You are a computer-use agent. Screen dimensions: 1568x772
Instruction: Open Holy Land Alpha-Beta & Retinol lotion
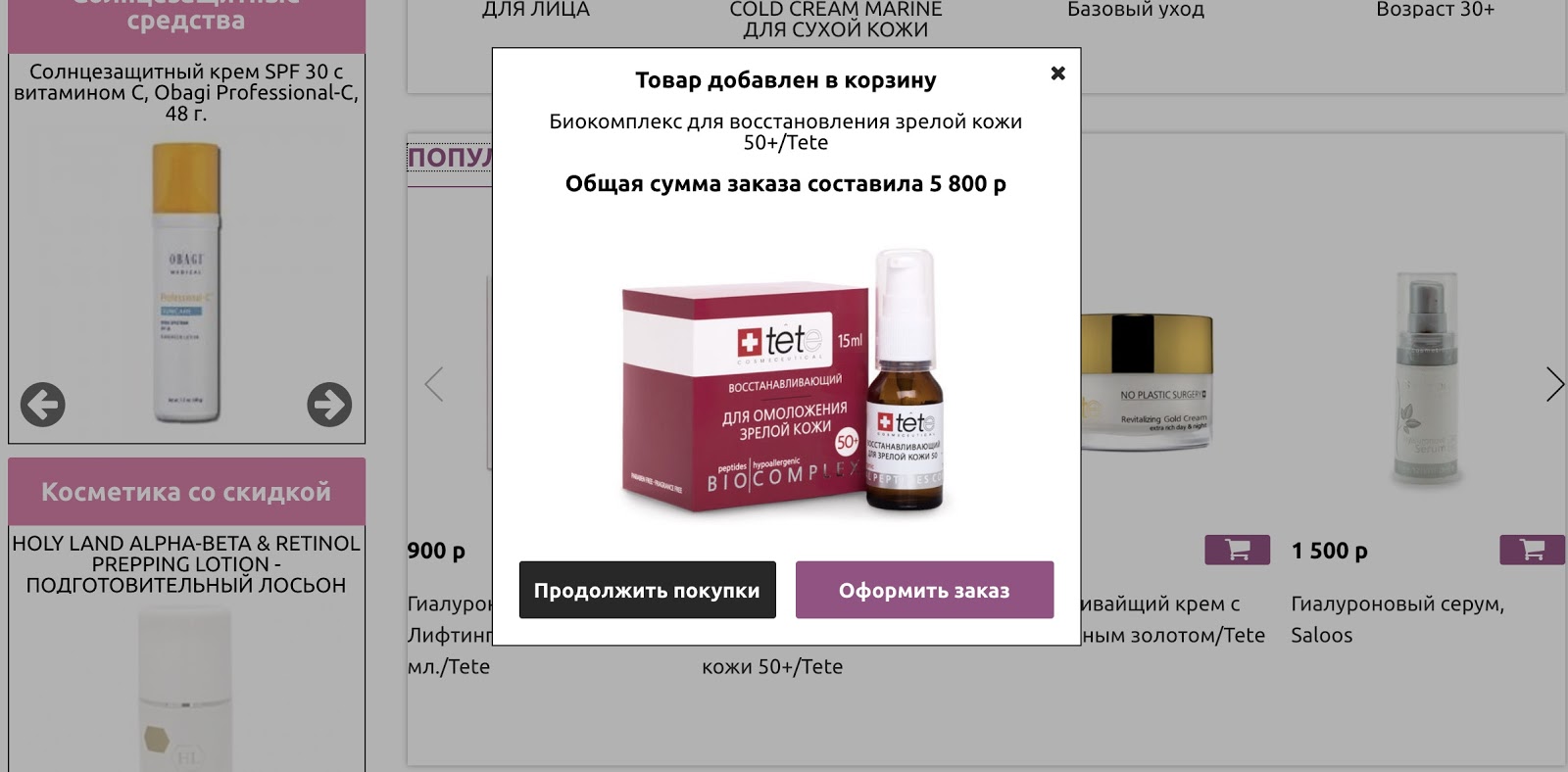[x=186, y=564]
